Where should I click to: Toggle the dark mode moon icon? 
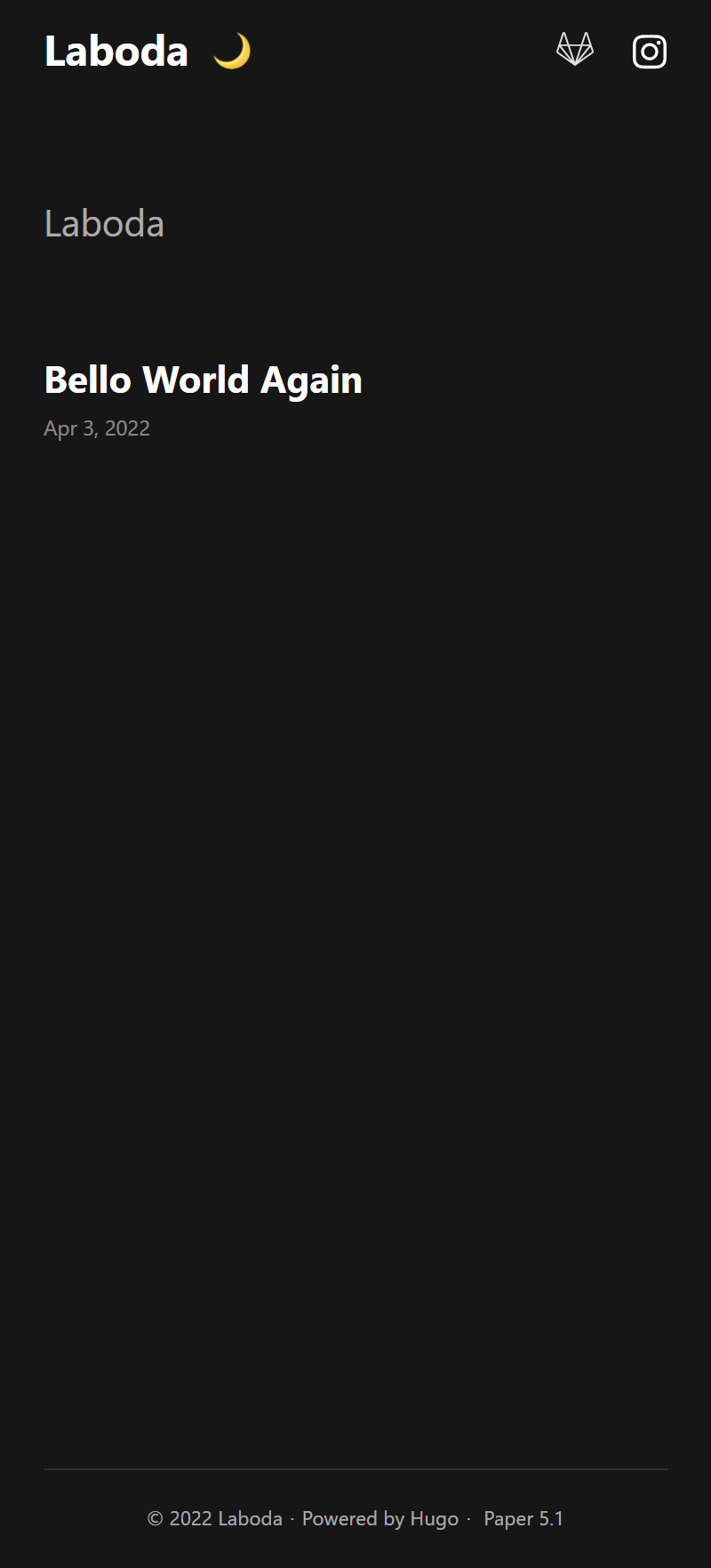[232, 52]
